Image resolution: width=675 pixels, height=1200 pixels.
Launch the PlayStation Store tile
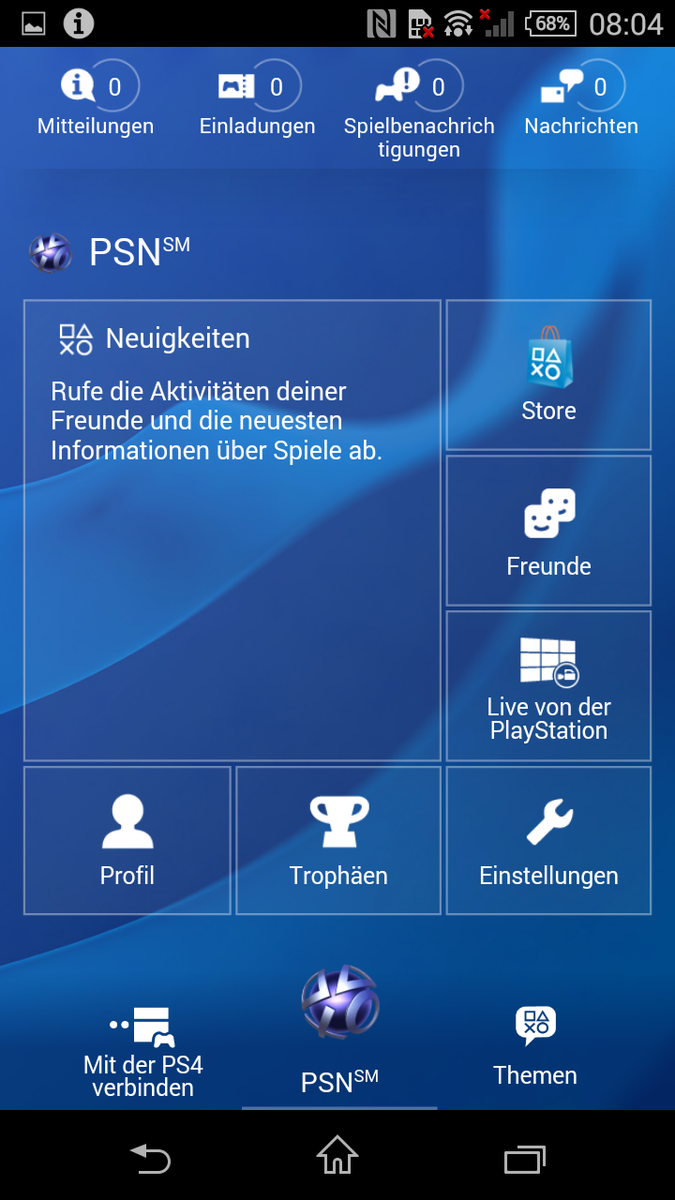pyautogui.click(x=548, y=375)
